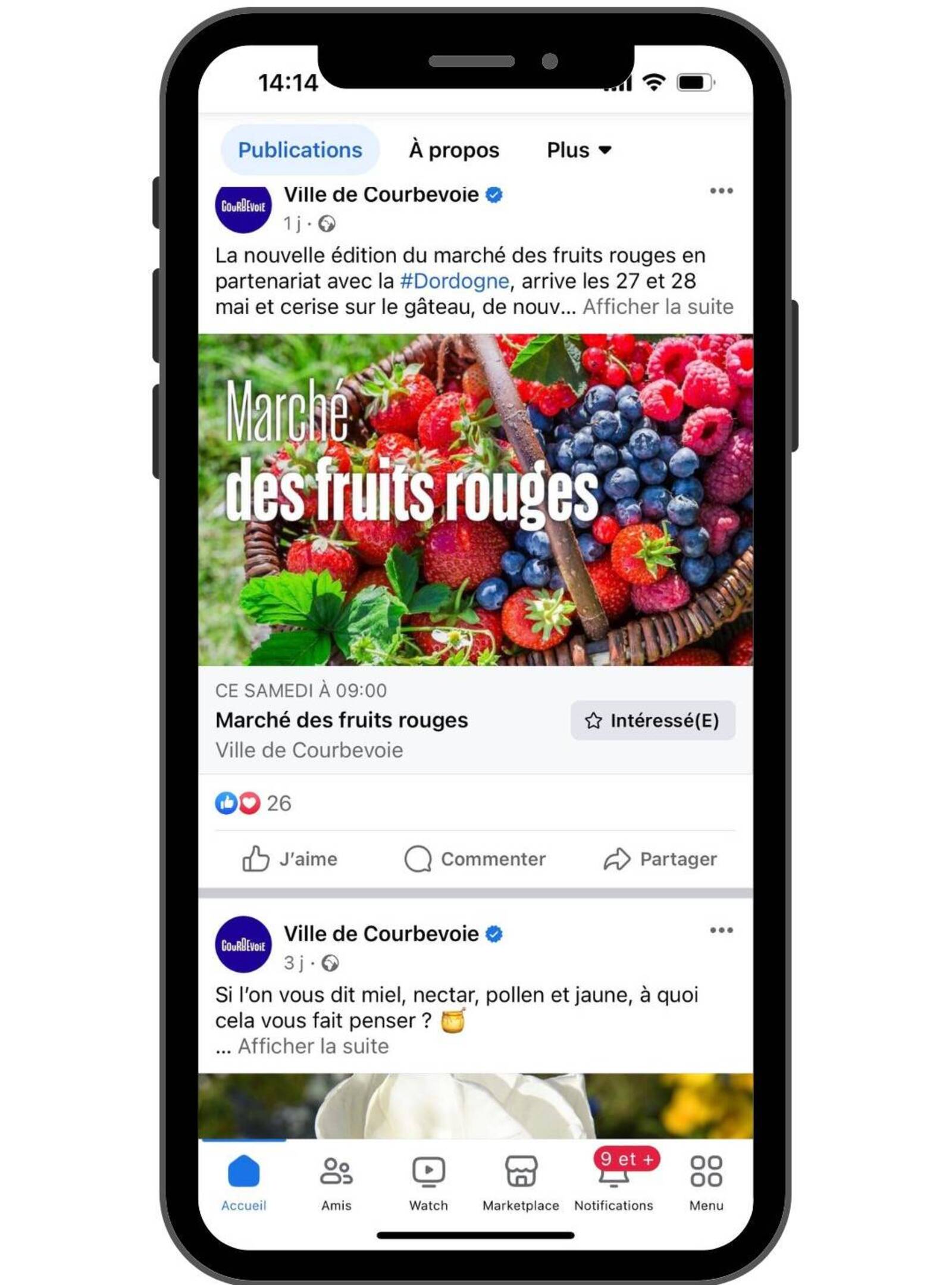Open the À propos tab

pos(453,150)
